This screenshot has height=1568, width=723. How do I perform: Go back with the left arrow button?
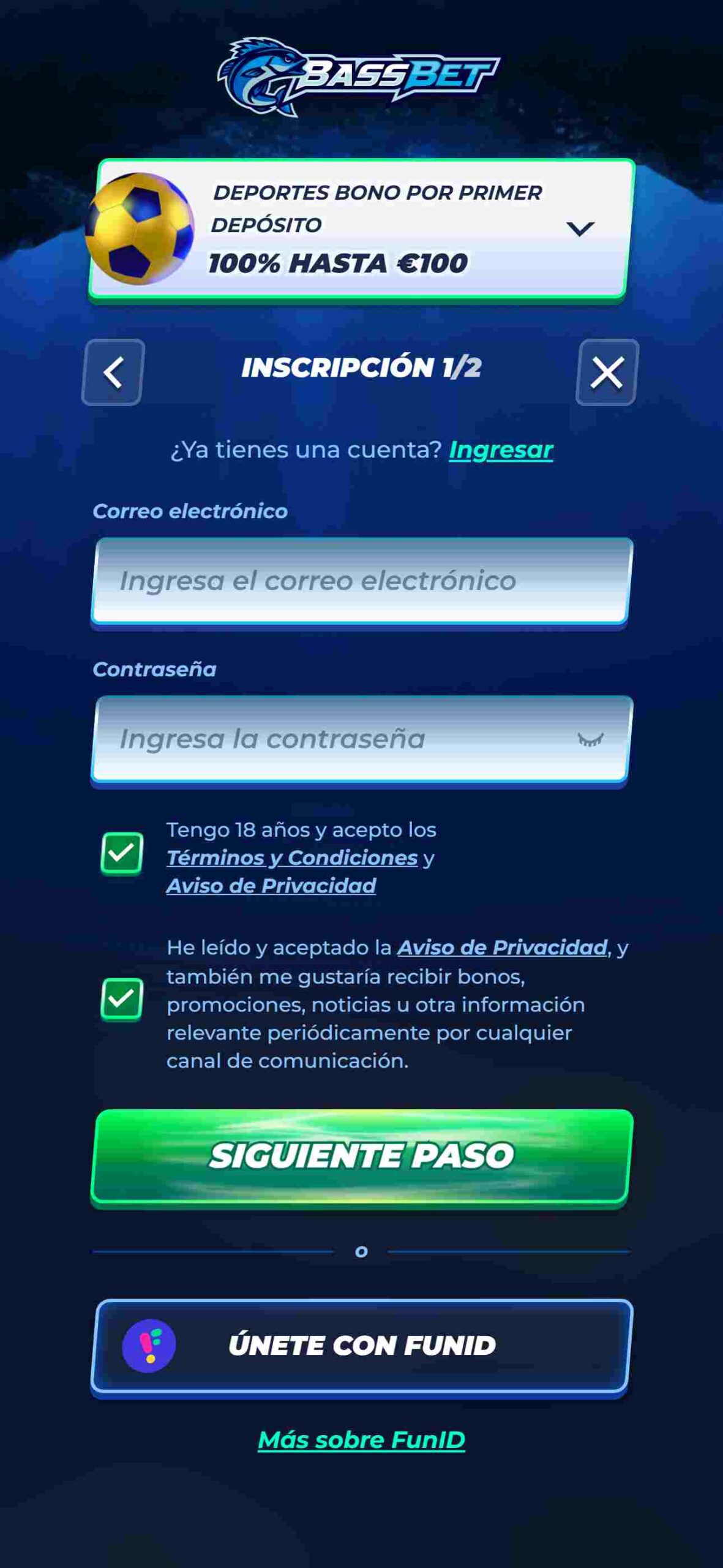(x=113, y=372)
